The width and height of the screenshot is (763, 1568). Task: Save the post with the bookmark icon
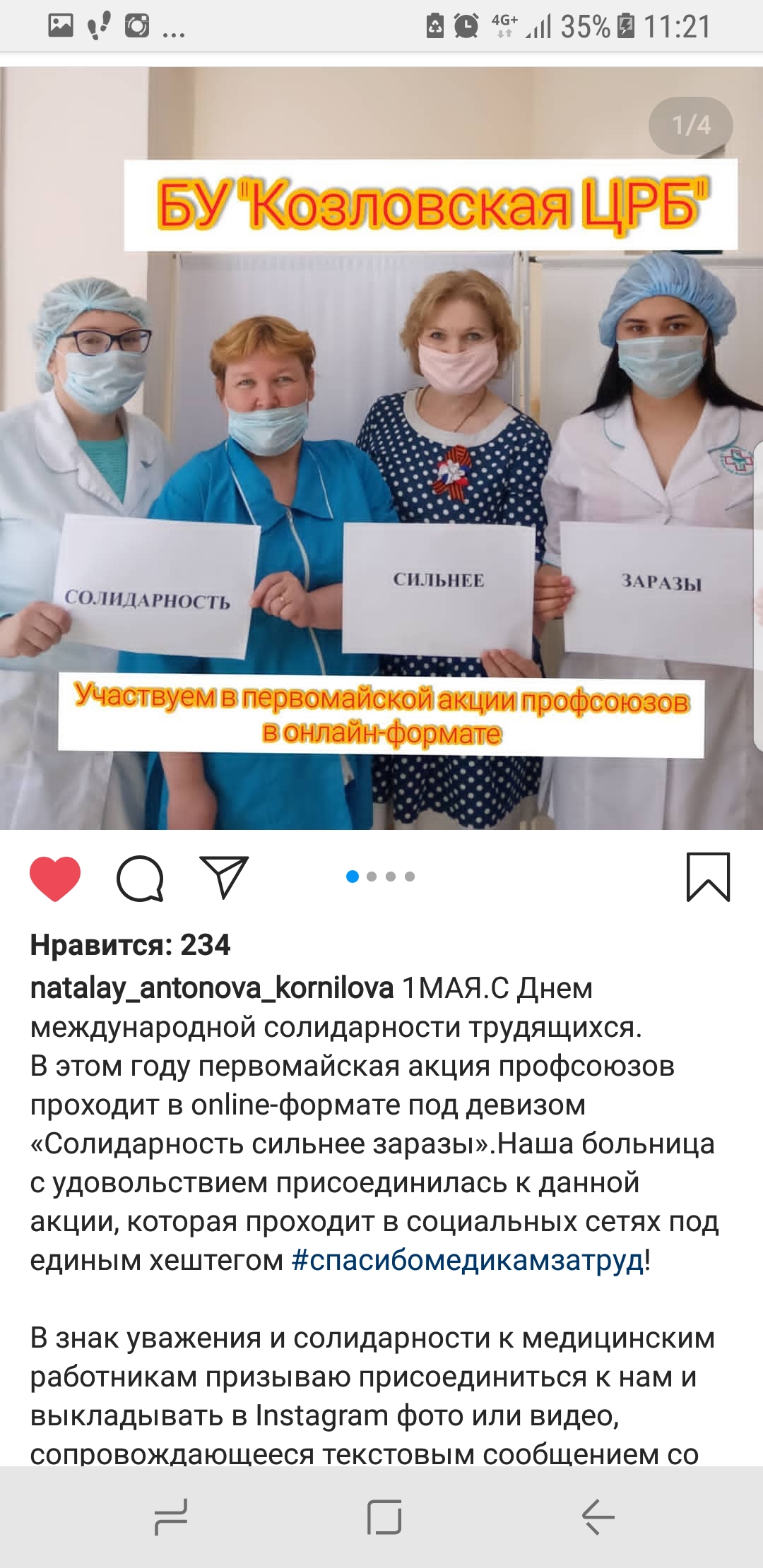coord(708,877)
